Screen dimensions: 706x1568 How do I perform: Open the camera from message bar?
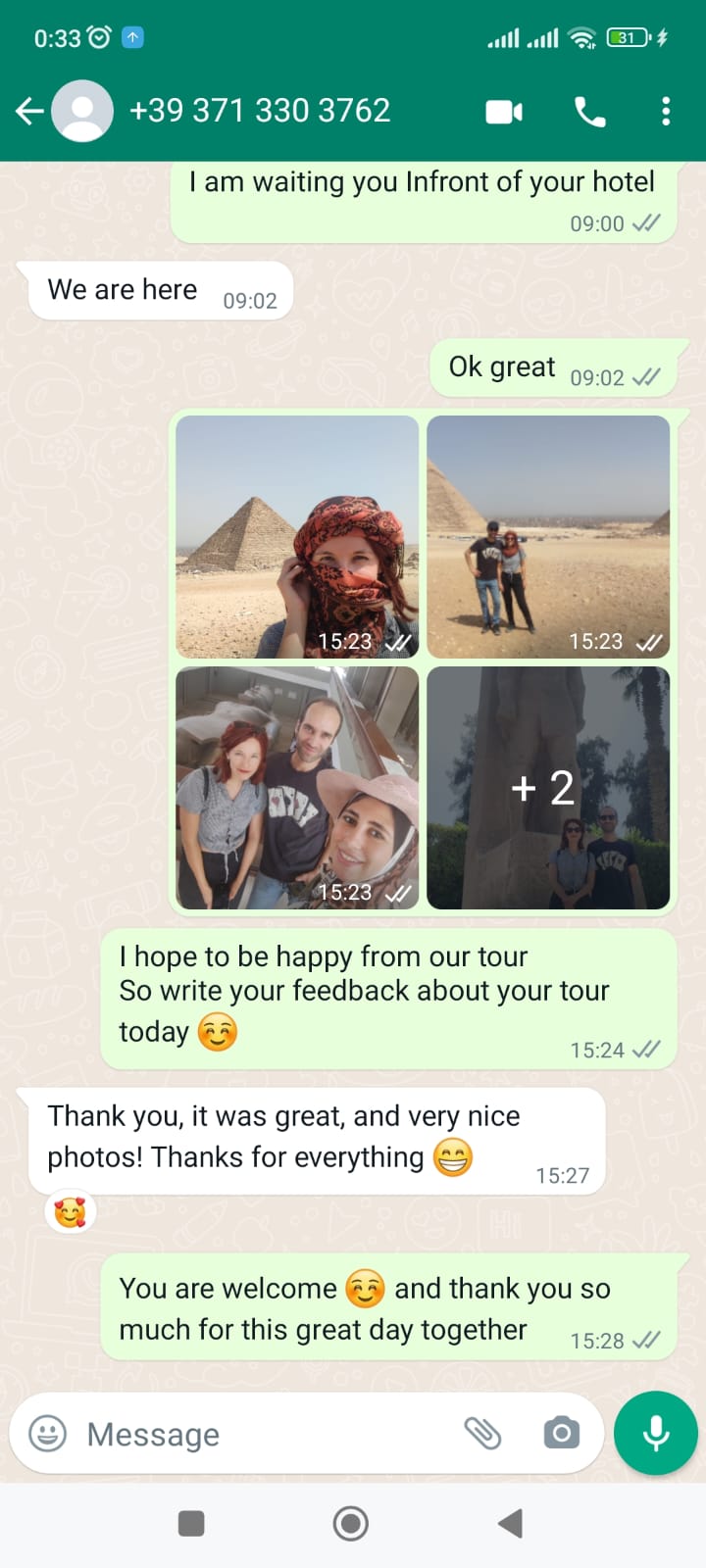(562, 1434)
